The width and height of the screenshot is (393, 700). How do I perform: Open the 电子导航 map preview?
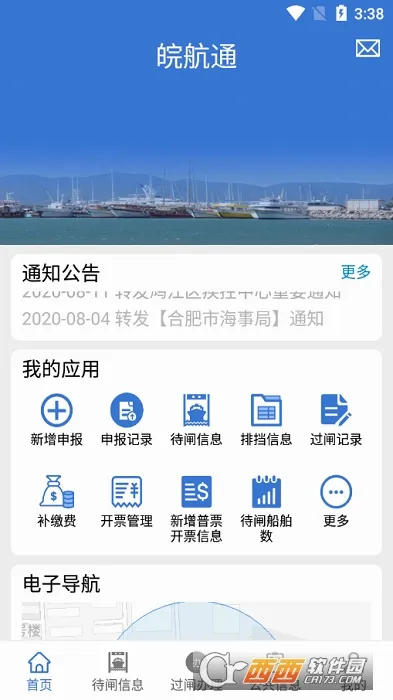tap(196, 621)
